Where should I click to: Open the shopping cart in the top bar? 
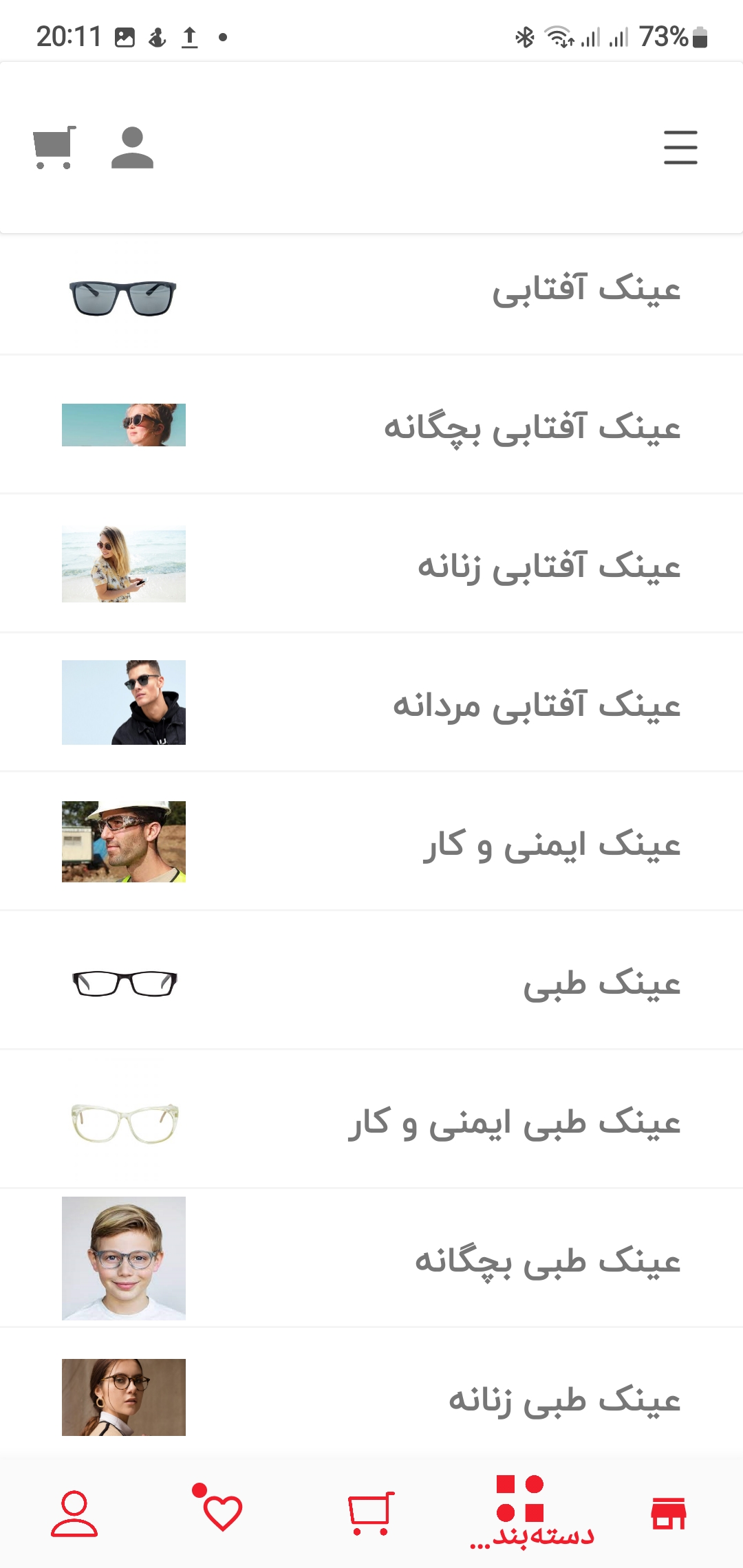[x=54, y=147]
